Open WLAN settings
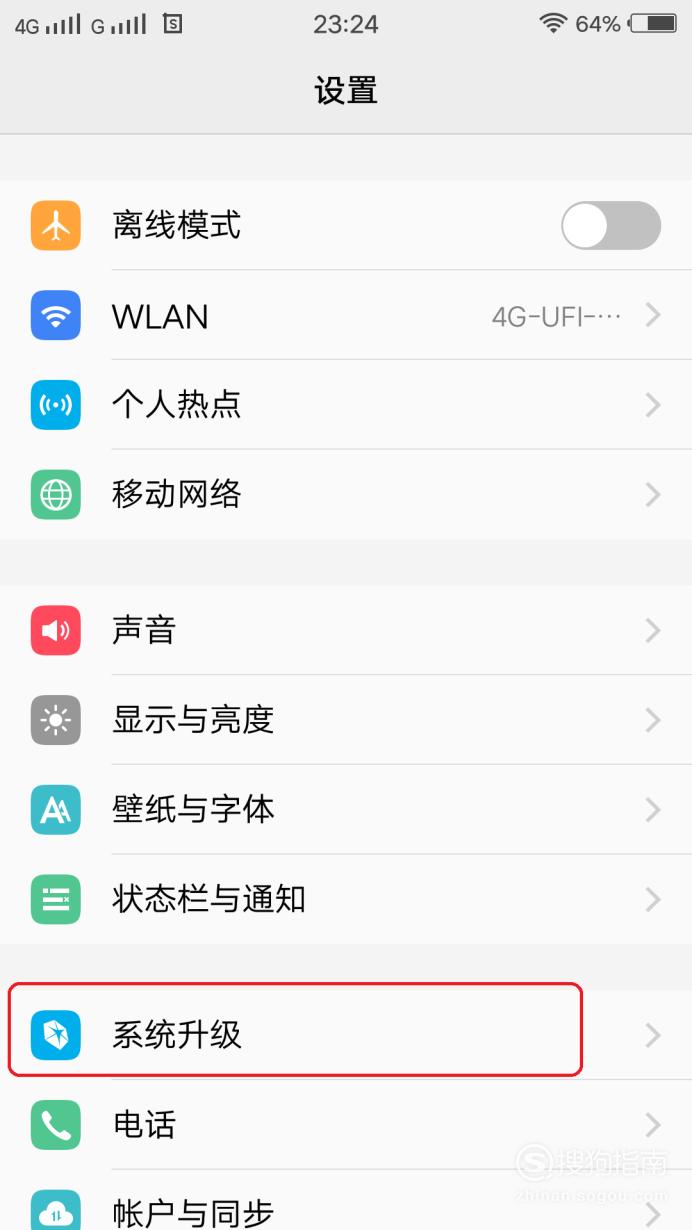 [x=346, y=315]
